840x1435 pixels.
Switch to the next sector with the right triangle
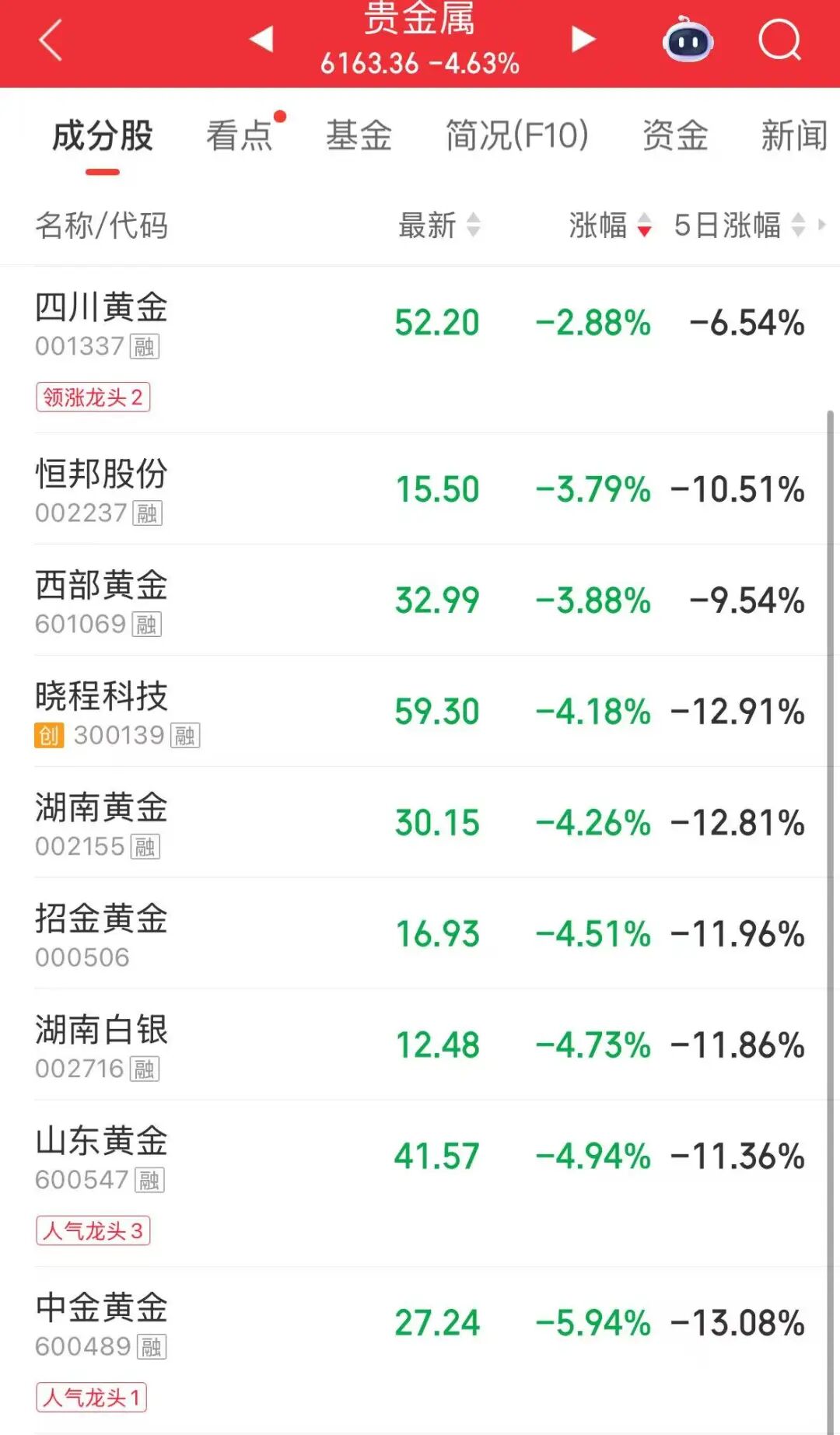[583, 39]
